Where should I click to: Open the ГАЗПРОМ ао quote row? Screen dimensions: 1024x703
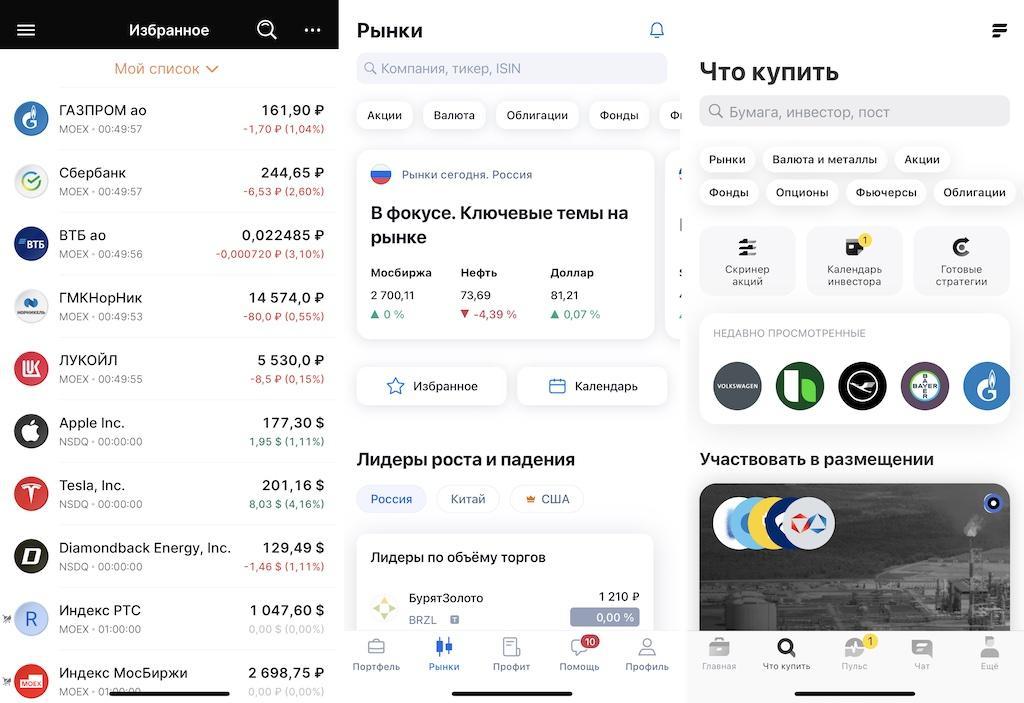click(x=168, y=119)
